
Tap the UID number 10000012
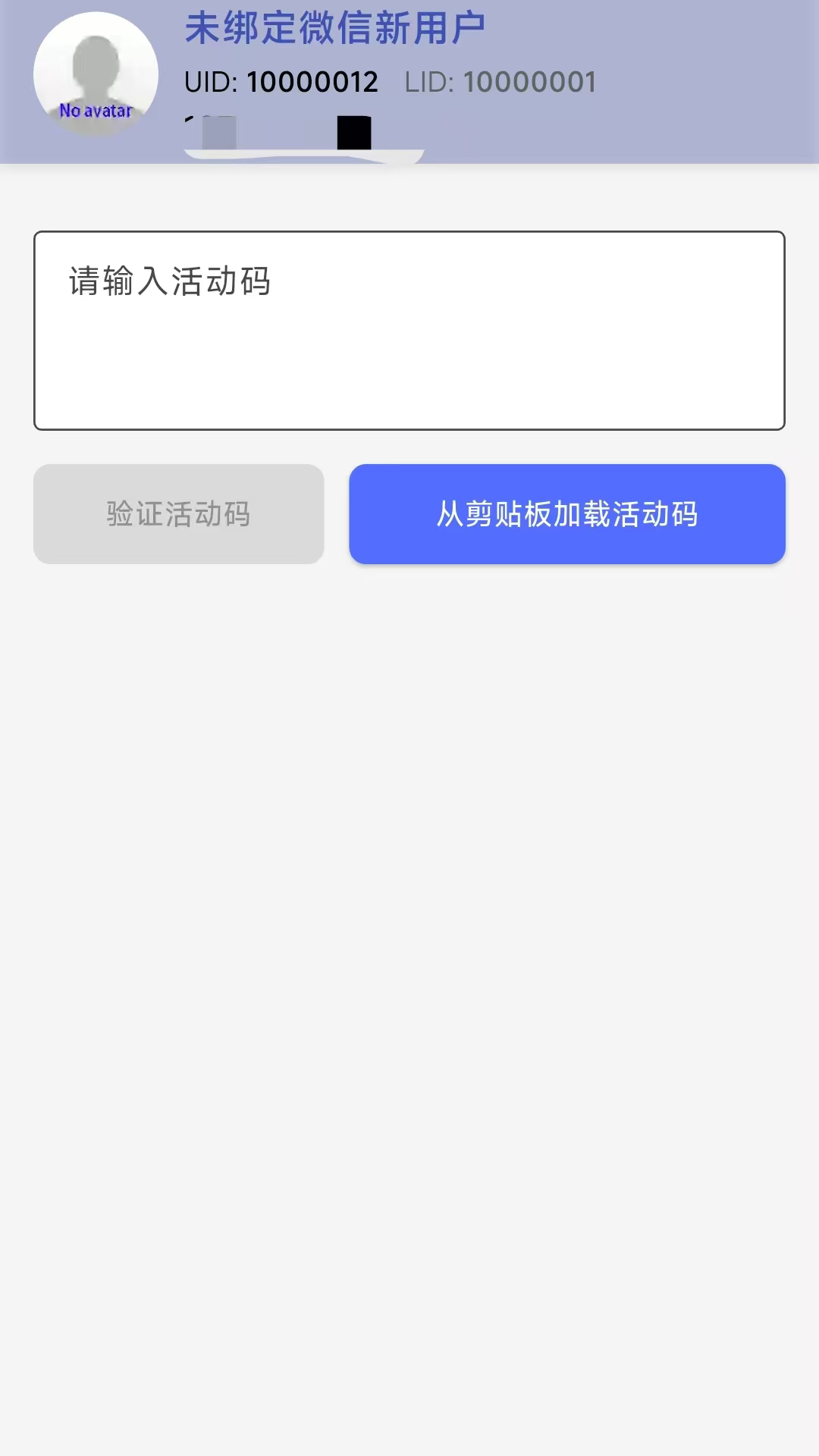tap(312, 80)
